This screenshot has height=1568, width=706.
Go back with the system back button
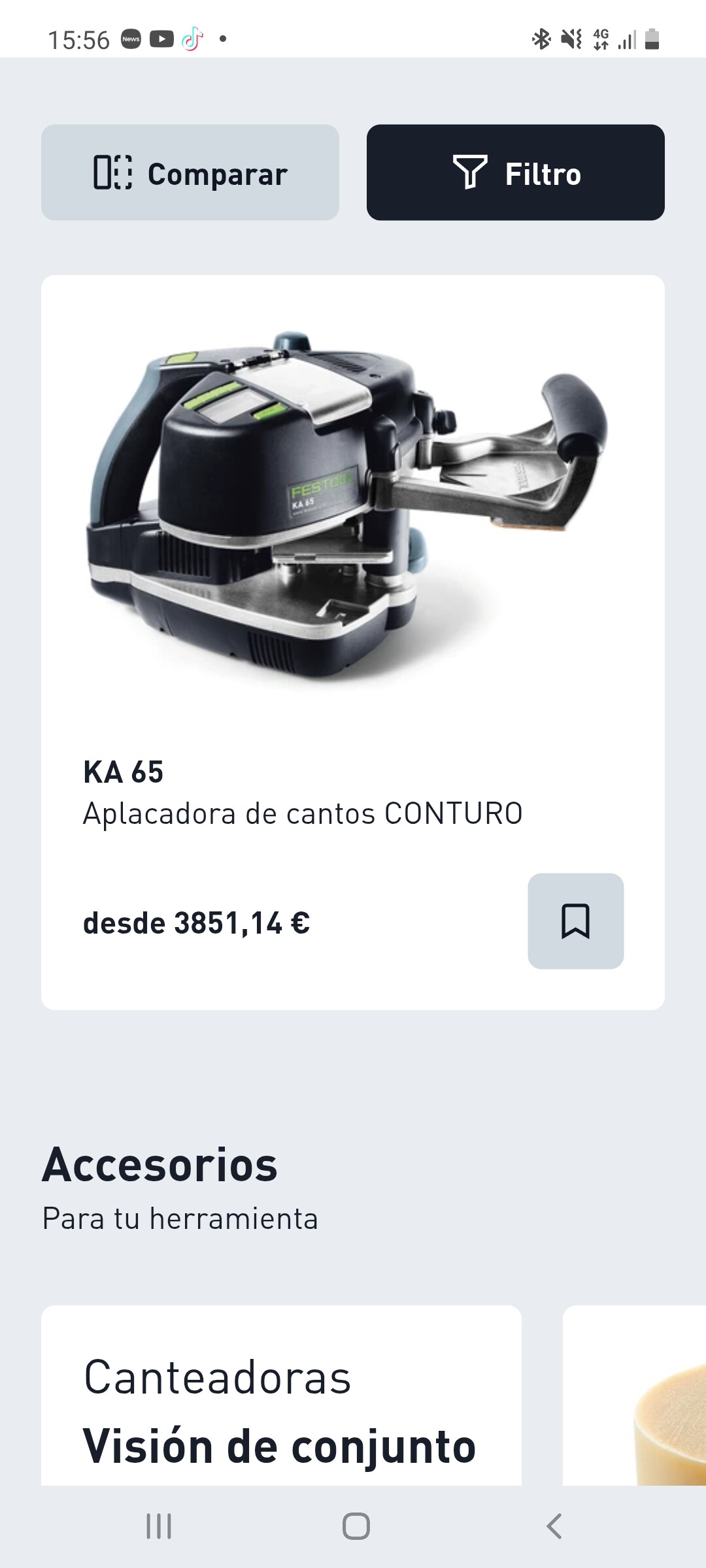click(554, 1527)
